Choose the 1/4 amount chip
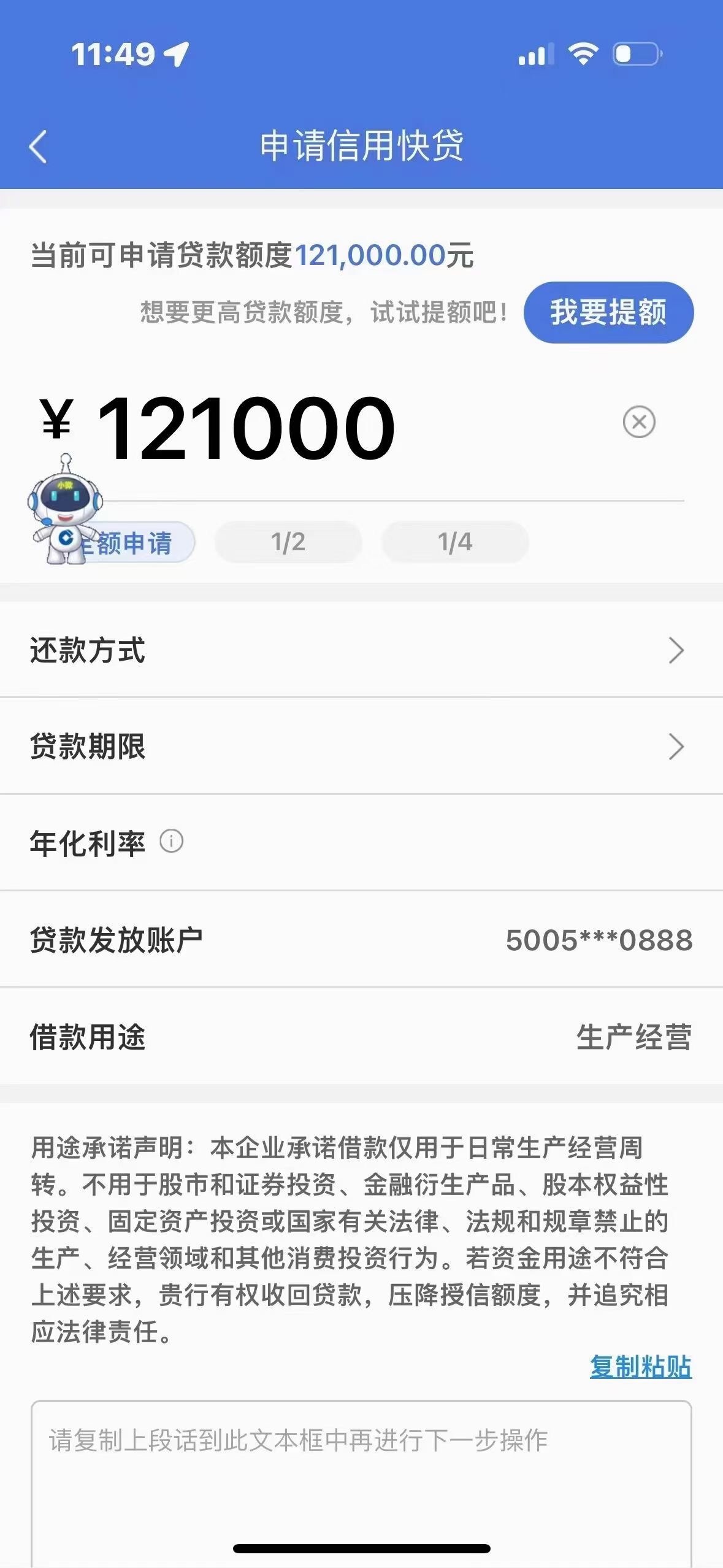 pos(455,542)
